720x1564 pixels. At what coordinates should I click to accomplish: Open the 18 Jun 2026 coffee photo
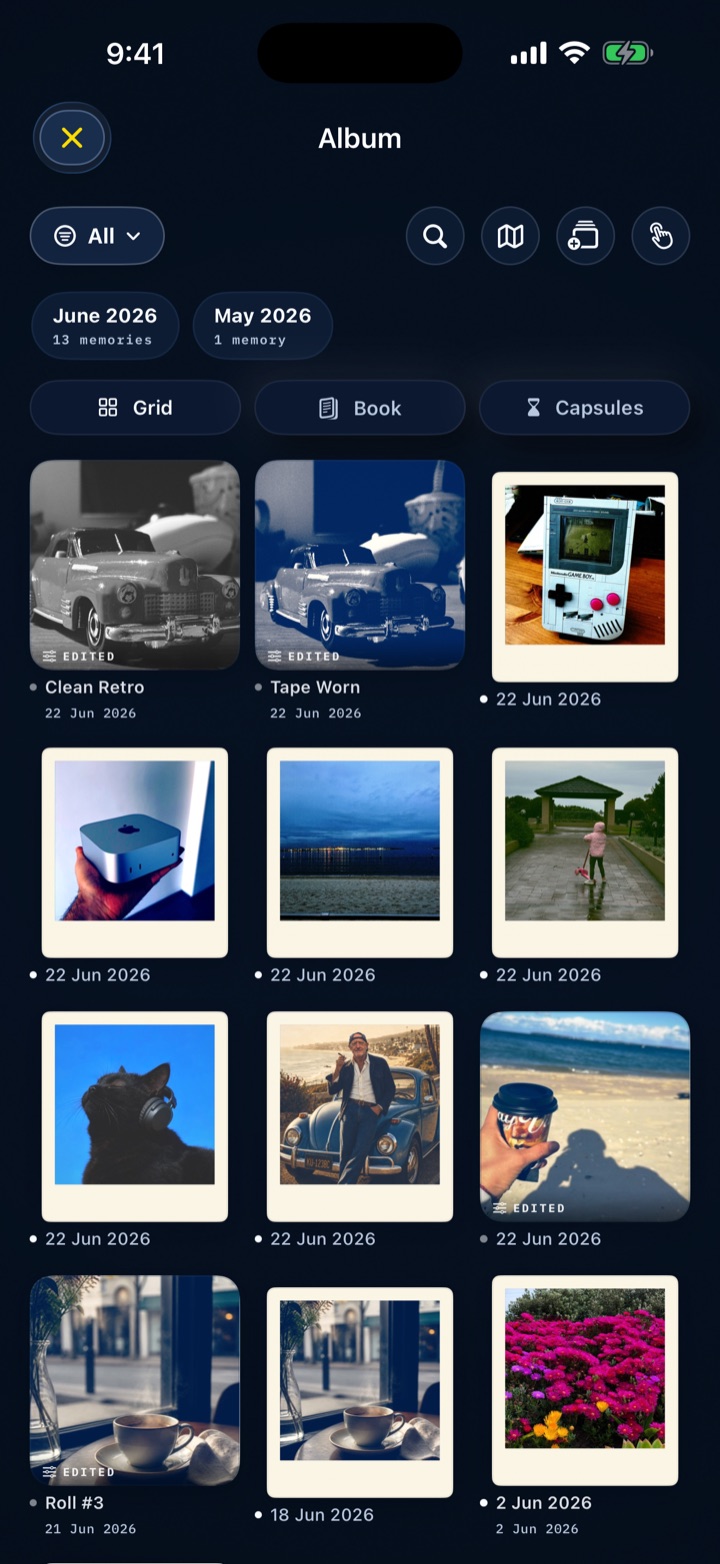click(x=360, y=1392)
